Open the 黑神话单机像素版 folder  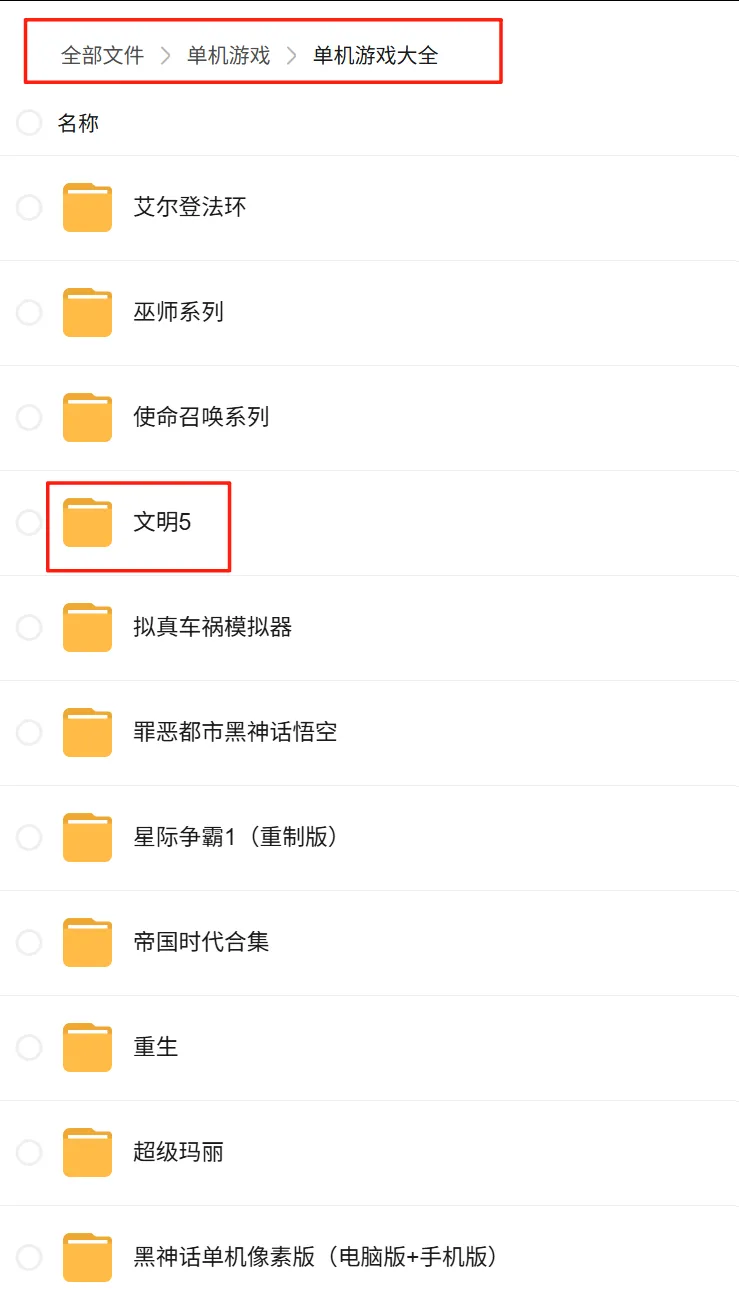[315, 1257]
